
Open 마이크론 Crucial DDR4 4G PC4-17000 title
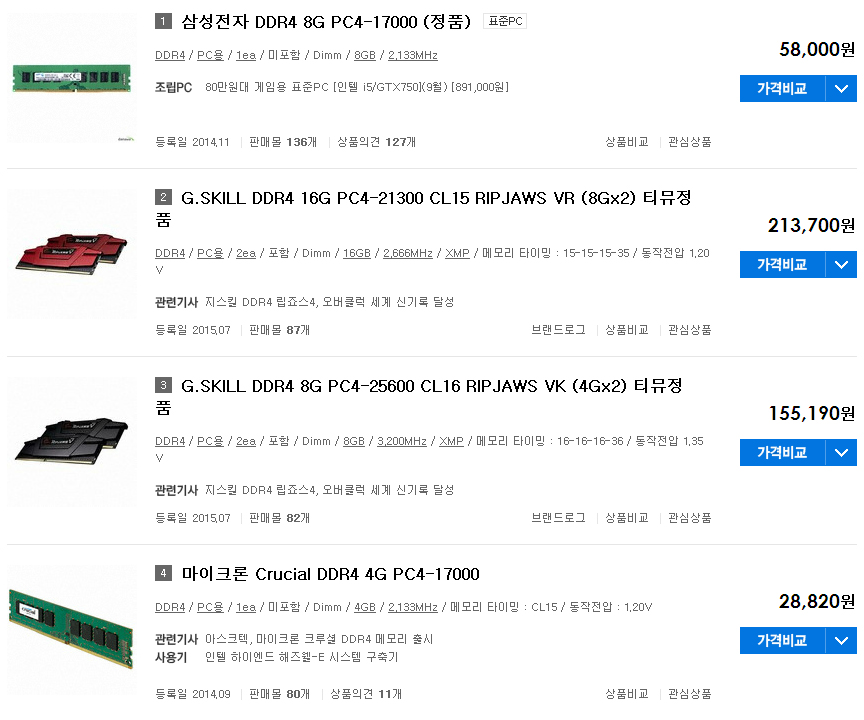click(x=330, y=574)
